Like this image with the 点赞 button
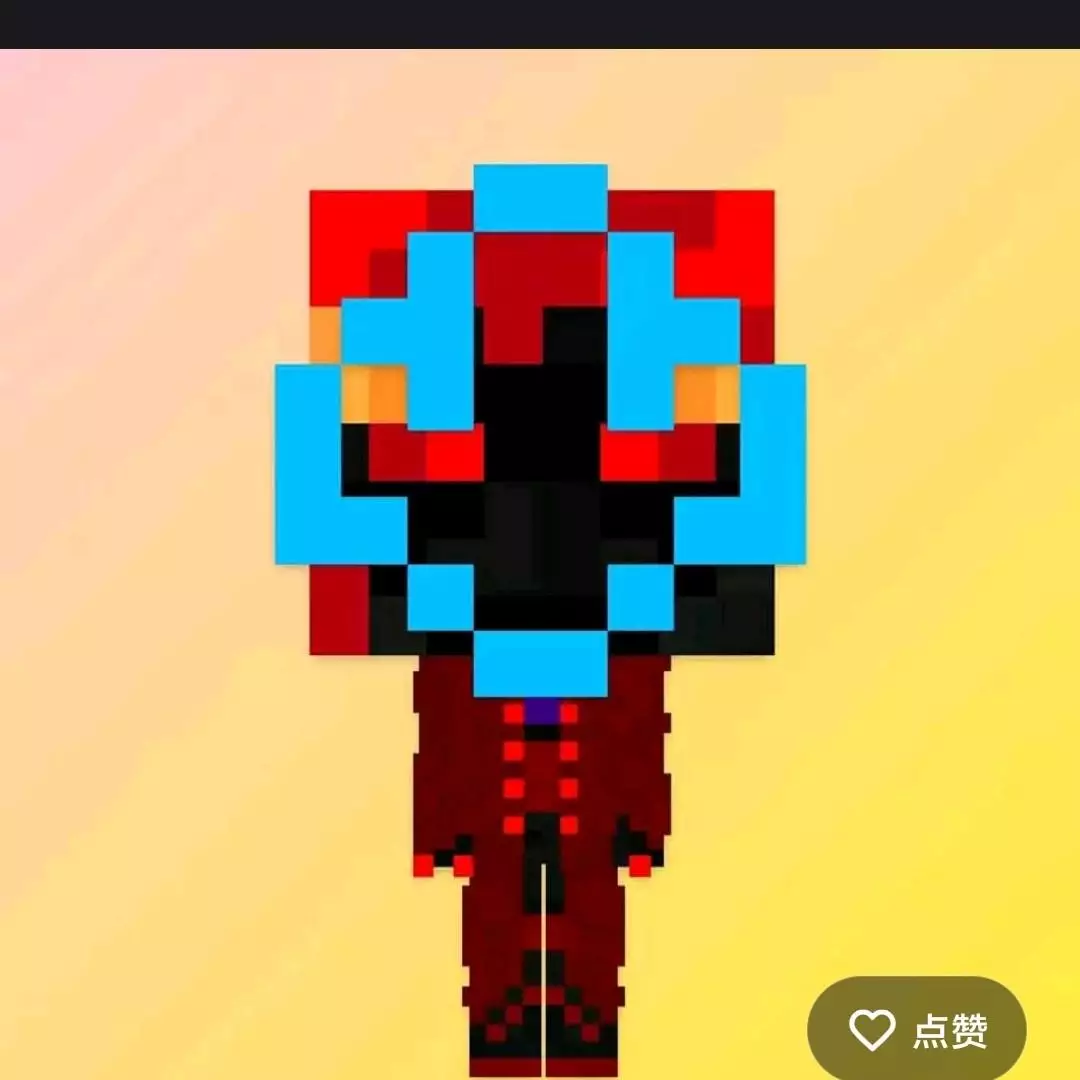 coord(917,1030)
